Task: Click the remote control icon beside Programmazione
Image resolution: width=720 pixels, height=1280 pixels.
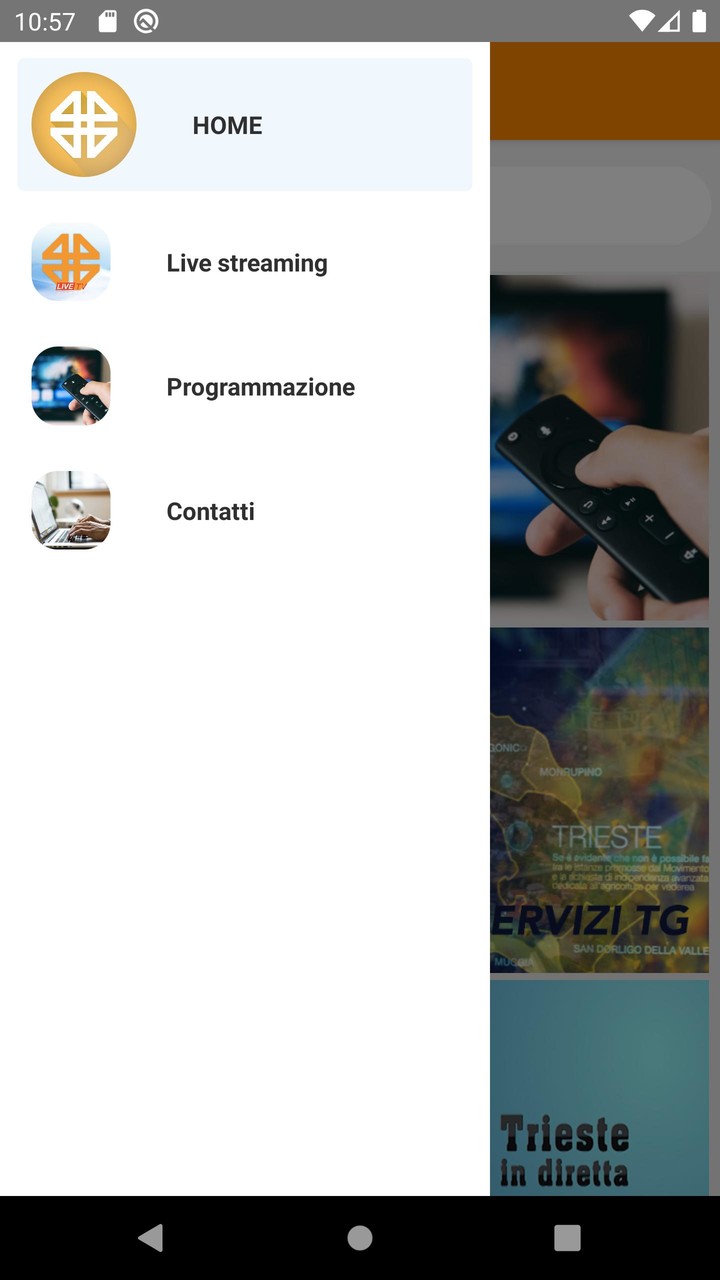Action: pyautogui.click(x=70, y=386)
